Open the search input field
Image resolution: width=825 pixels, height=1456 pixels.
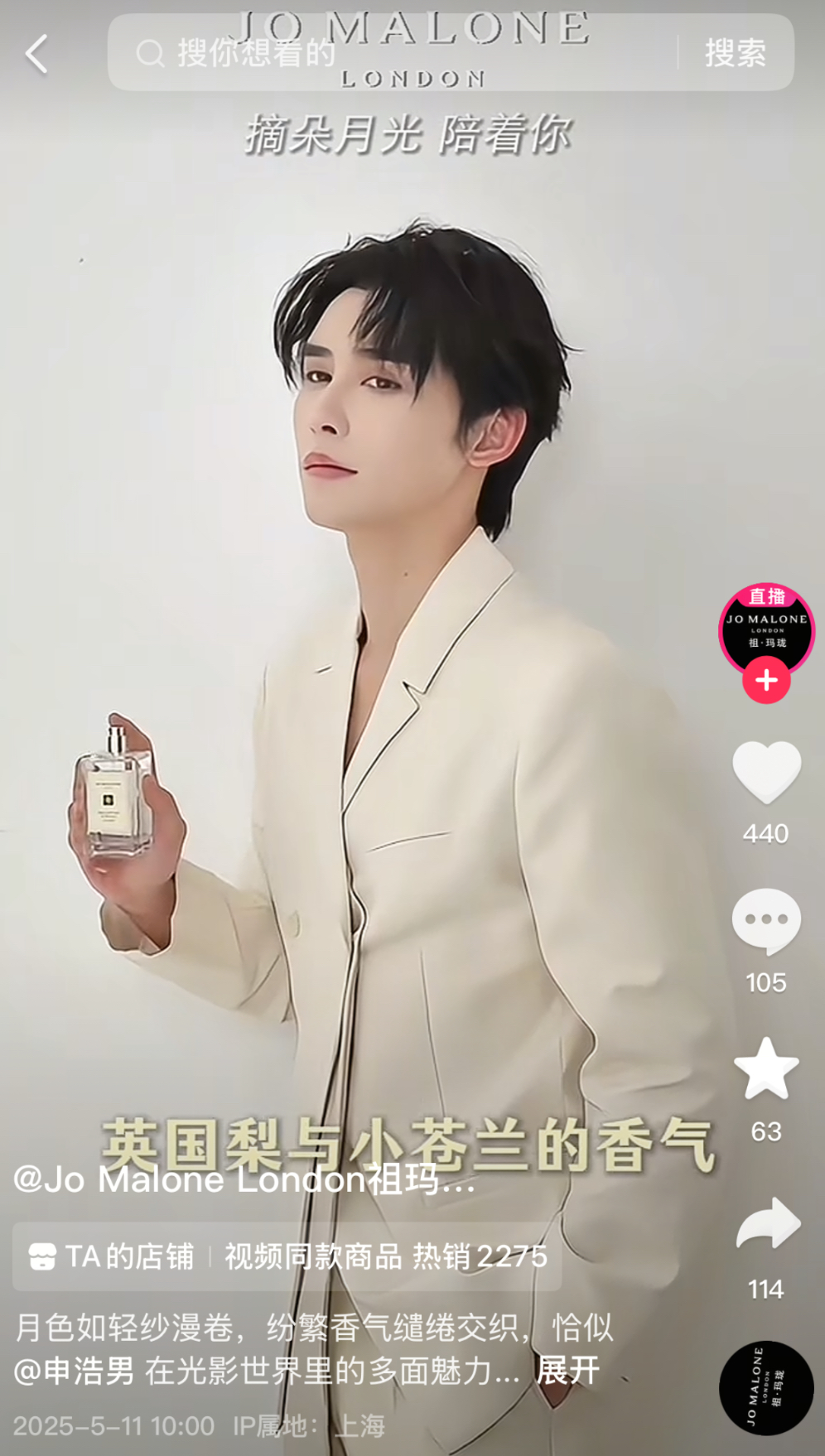[398, 53]
